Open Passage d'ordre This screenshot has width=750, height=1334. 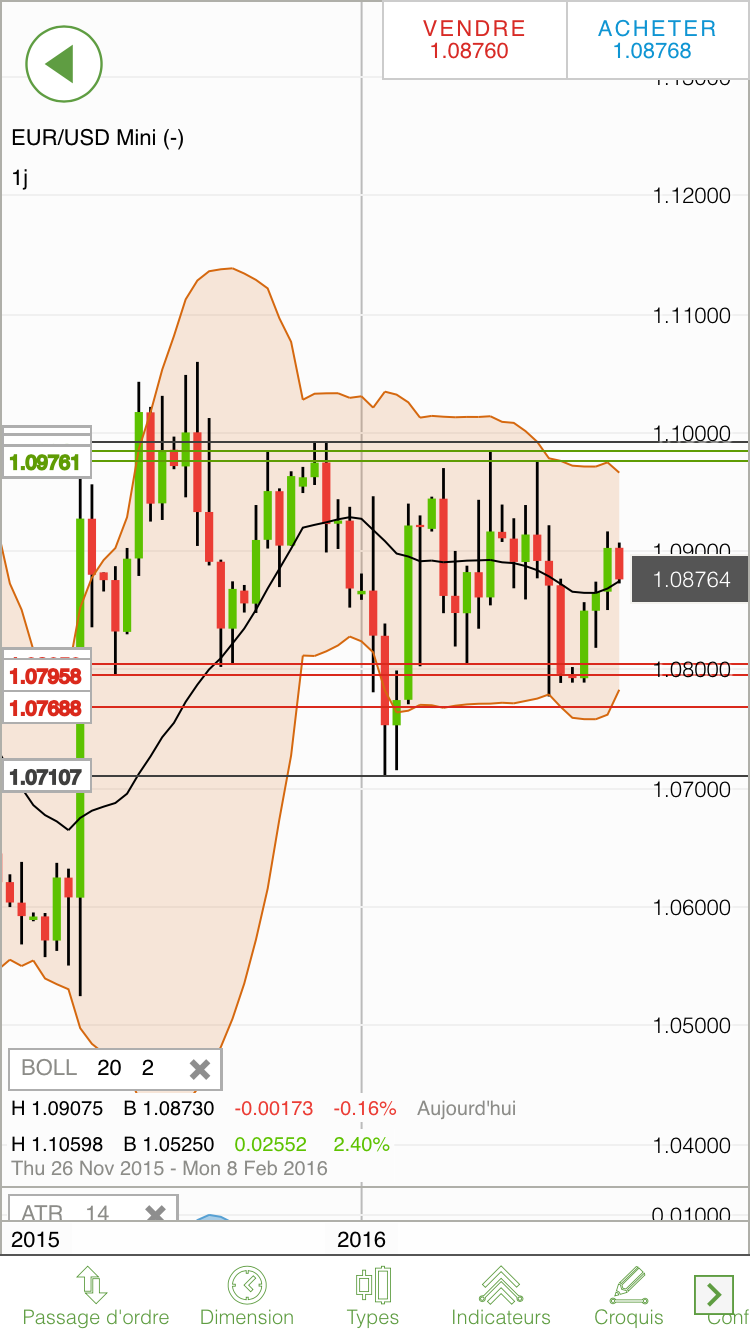(x=95, y=1296)
